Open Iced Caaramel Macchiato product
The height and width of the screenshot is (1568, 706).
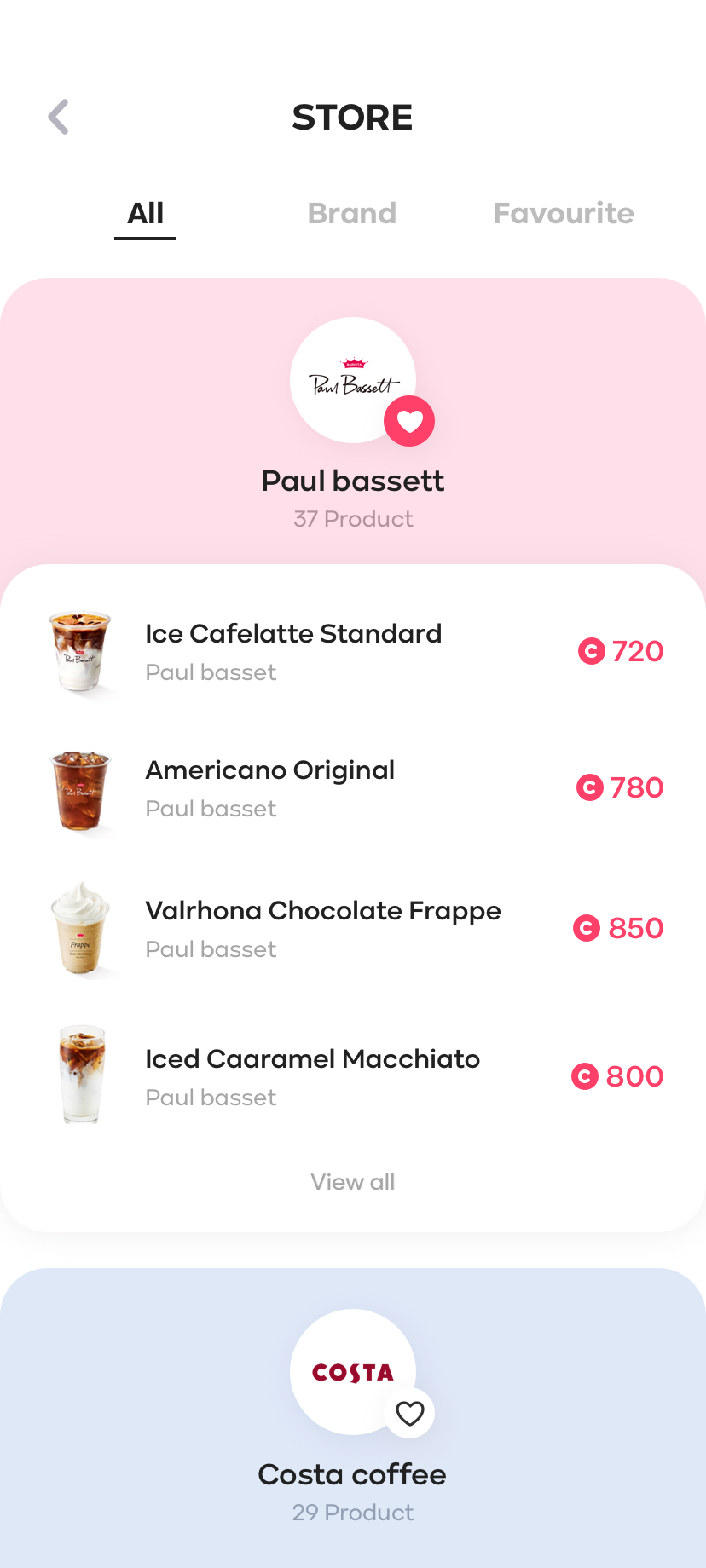click(353, 1077)
